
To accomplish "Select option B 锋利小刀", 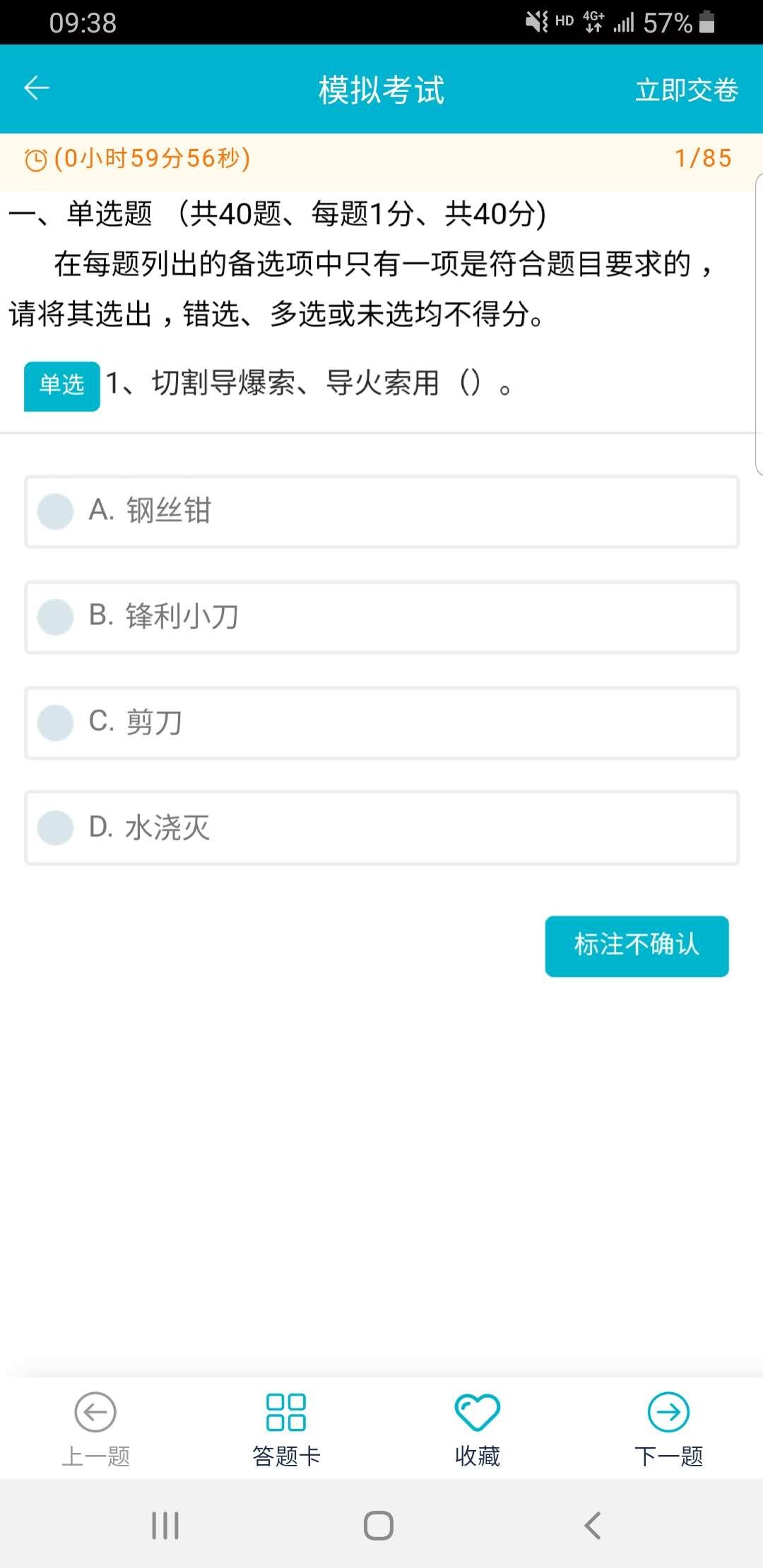I will coord(381,617).
